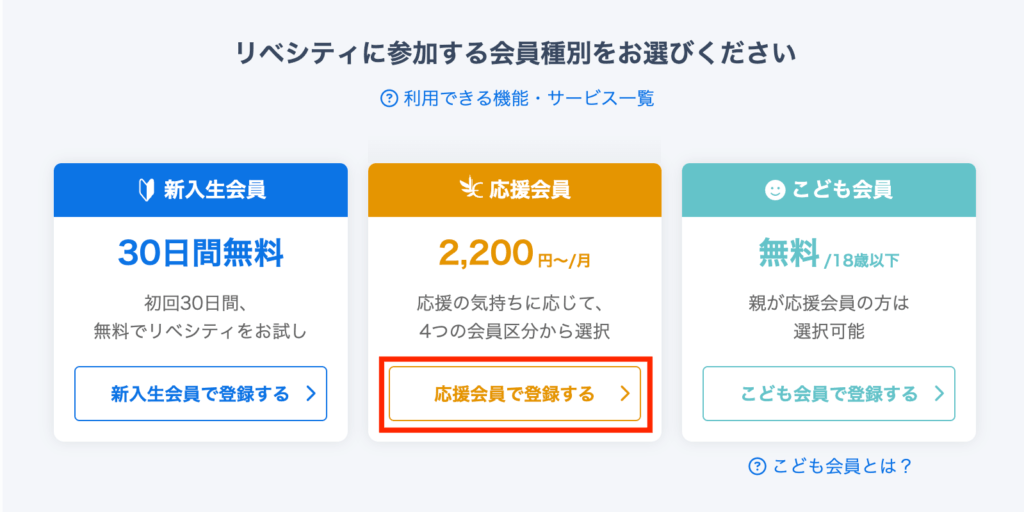Choose こども会員で登録する button
The width and height of the screenshot is (1024, 512).
[x=828, y=393]
